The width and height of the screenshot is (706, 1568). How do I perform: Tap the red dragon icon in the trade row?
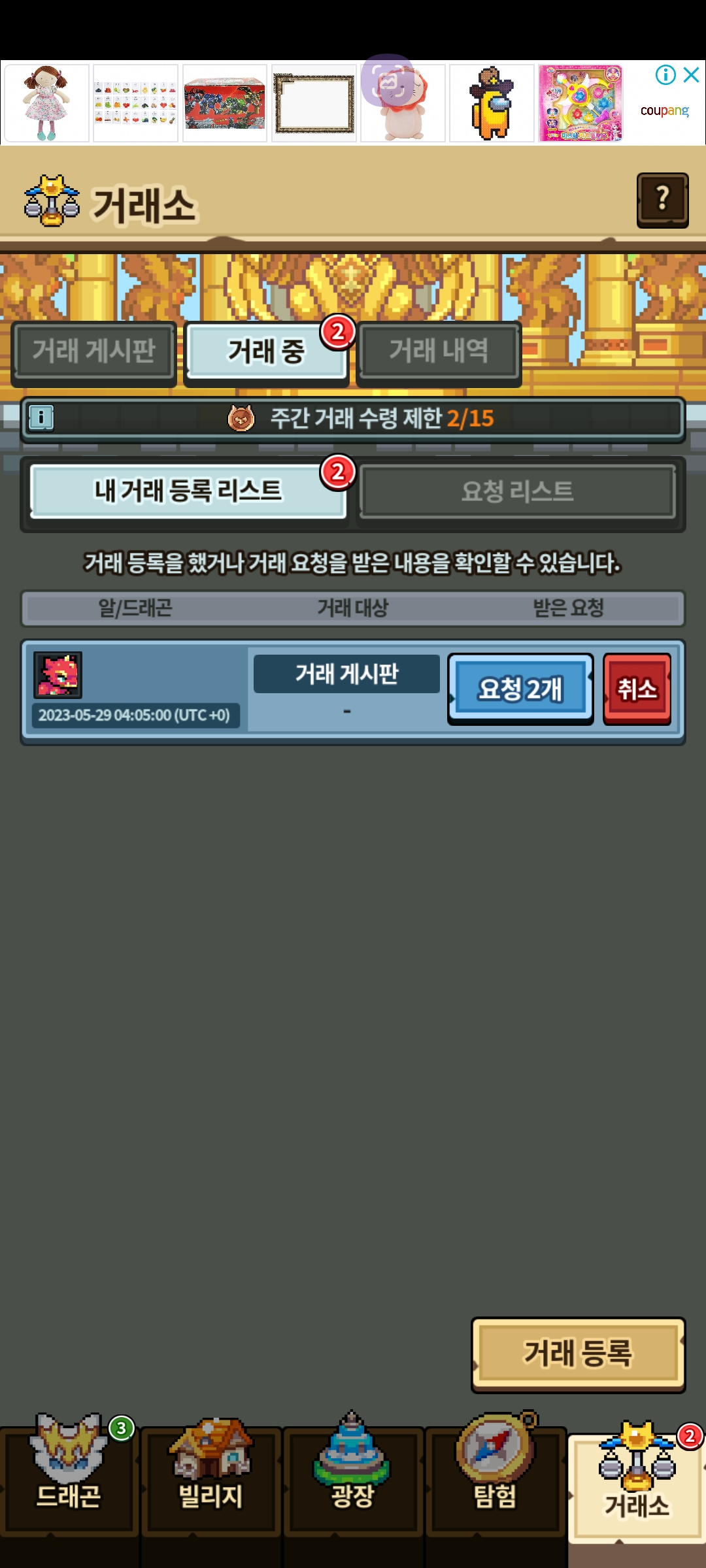tap(58, 675)
